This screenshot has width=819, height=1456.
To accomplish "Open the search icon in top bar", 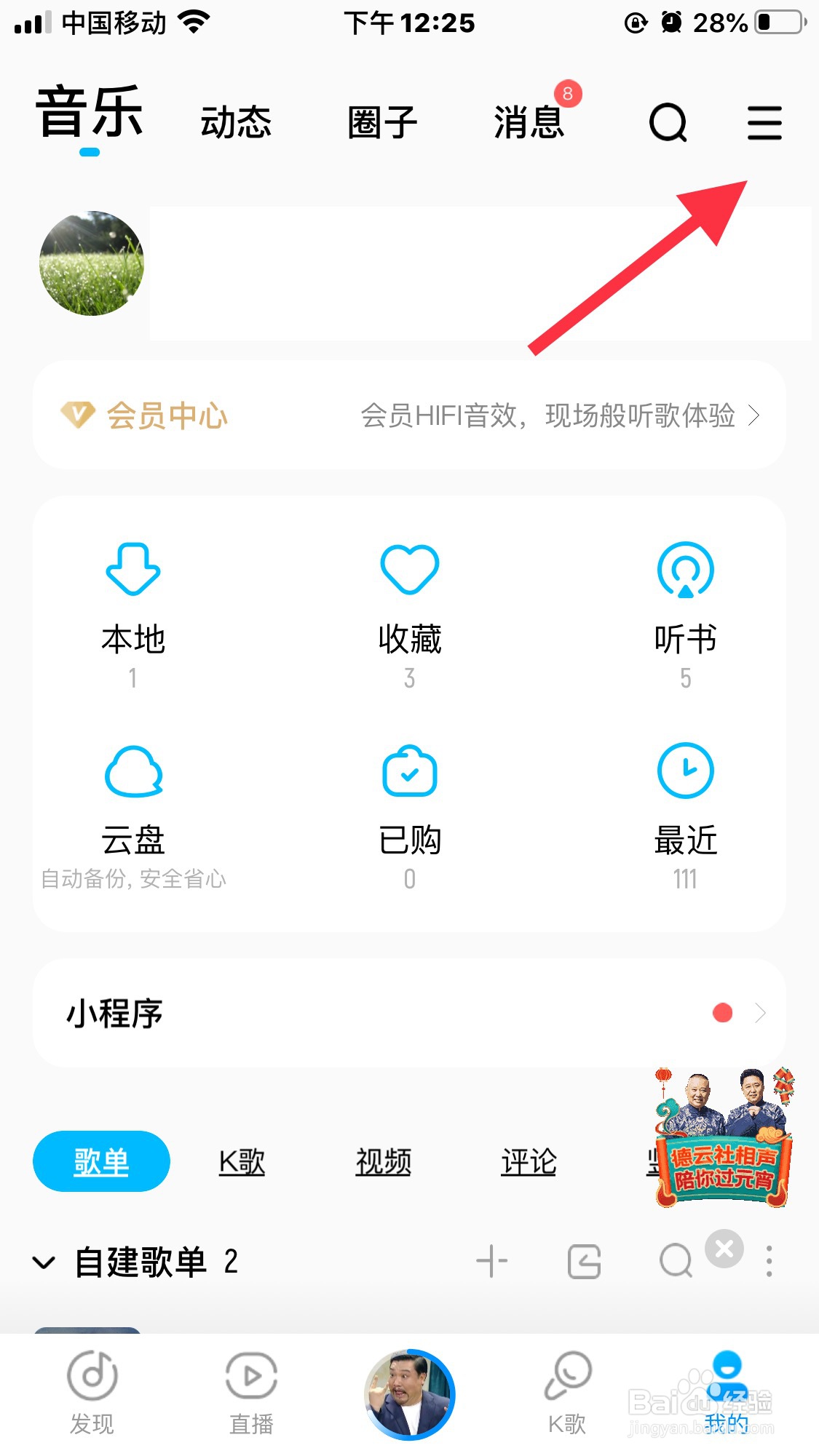I will pos(668,122).
